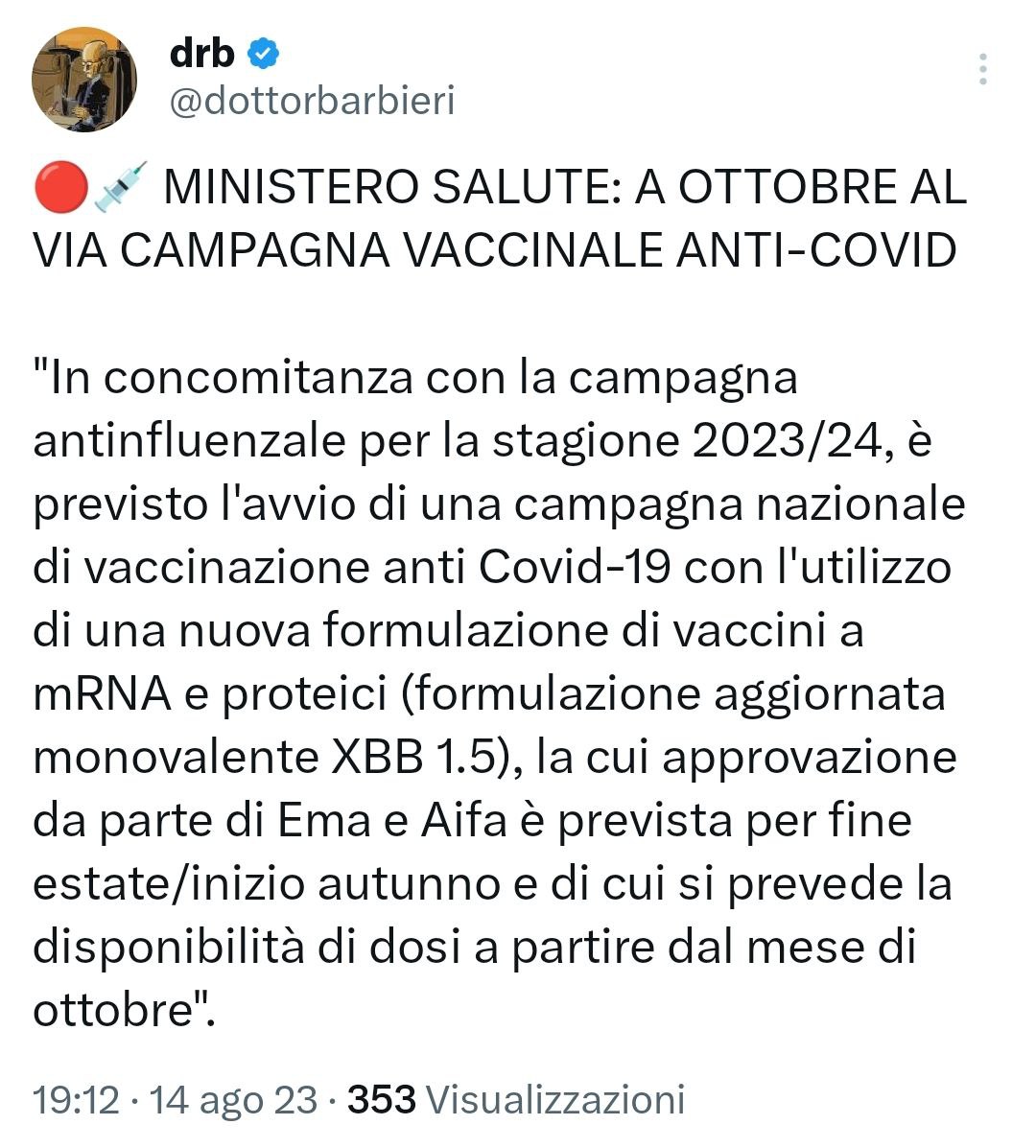Open the @dottorbarbieri profile handle
Screen dimensions: 1036x1148
(x=312, y=100)
